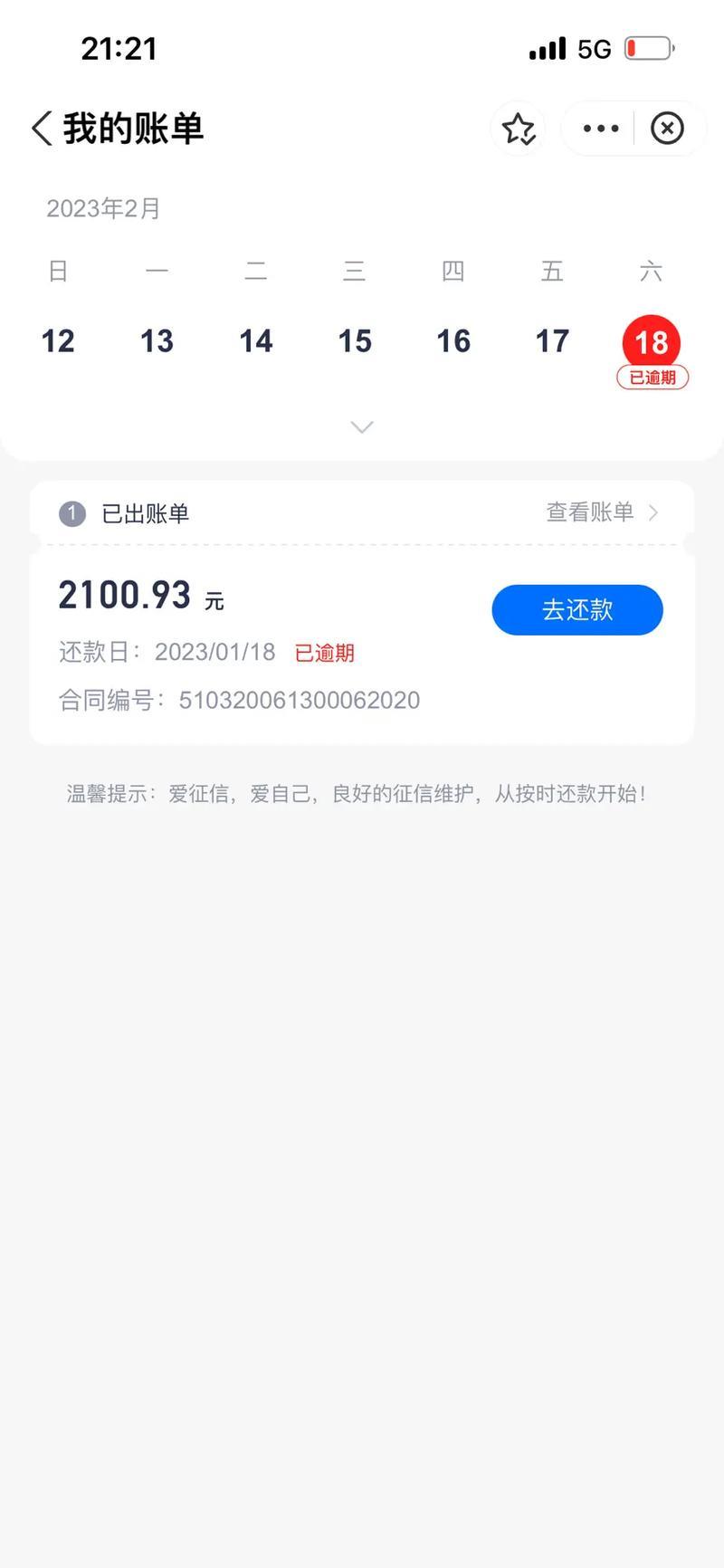Select the overdue date 18
Screen dimensions: 724x1568
coord(652,343)
